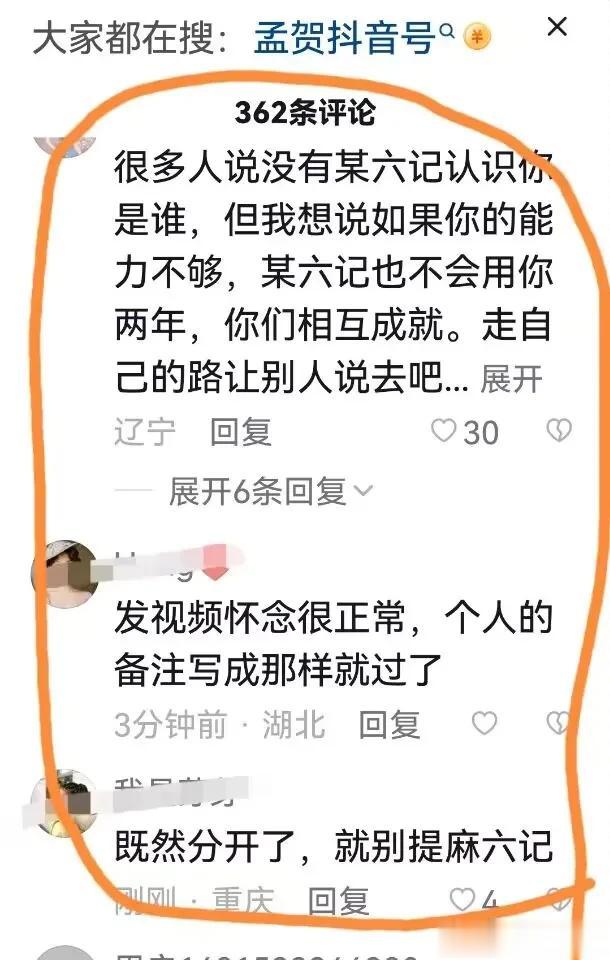Like the 重庆 comment with 4 likes
This screenshot has height=960, width=610.
(x=462, y=900)
